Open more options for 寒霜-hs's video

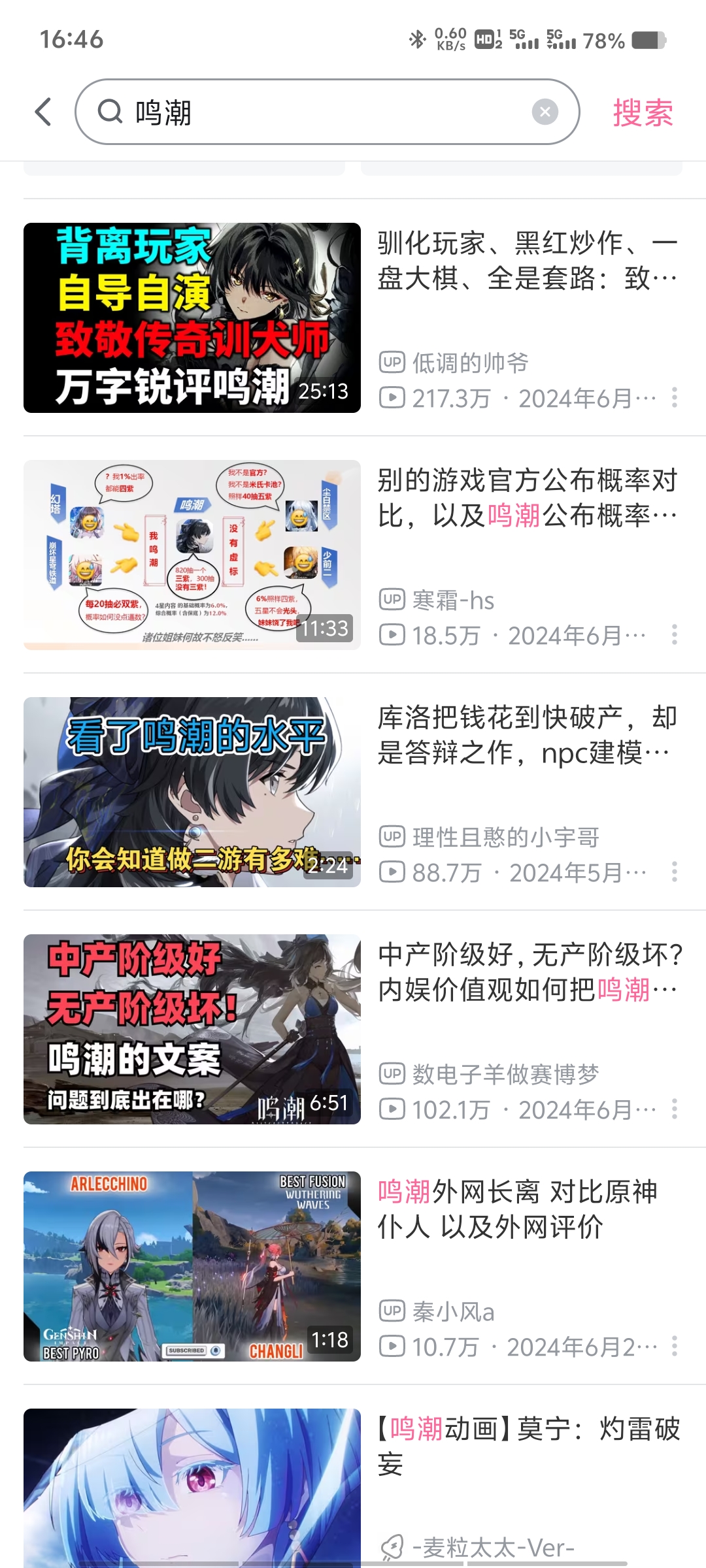[x=675, y=634]
